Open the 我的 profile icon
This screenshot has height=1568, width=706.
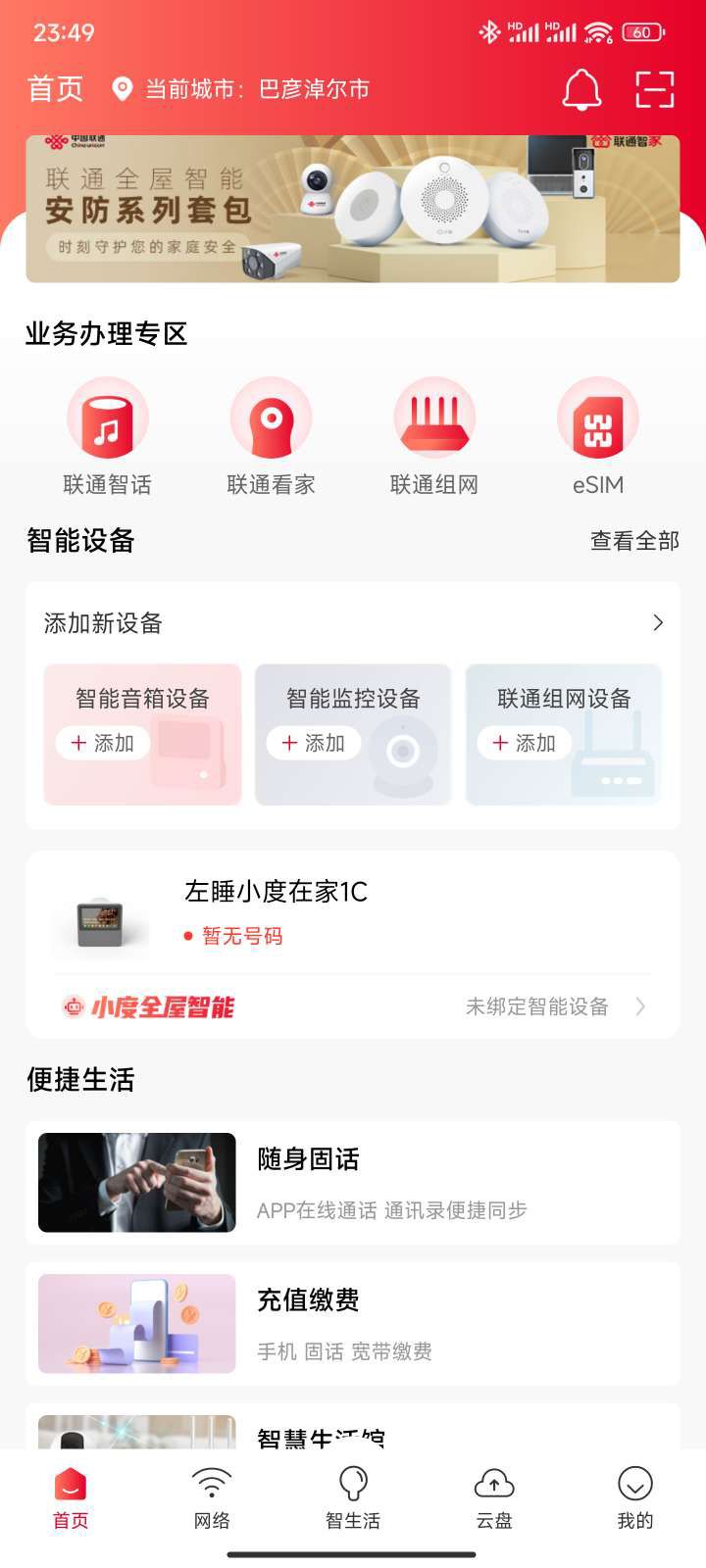coord(635,1482)
